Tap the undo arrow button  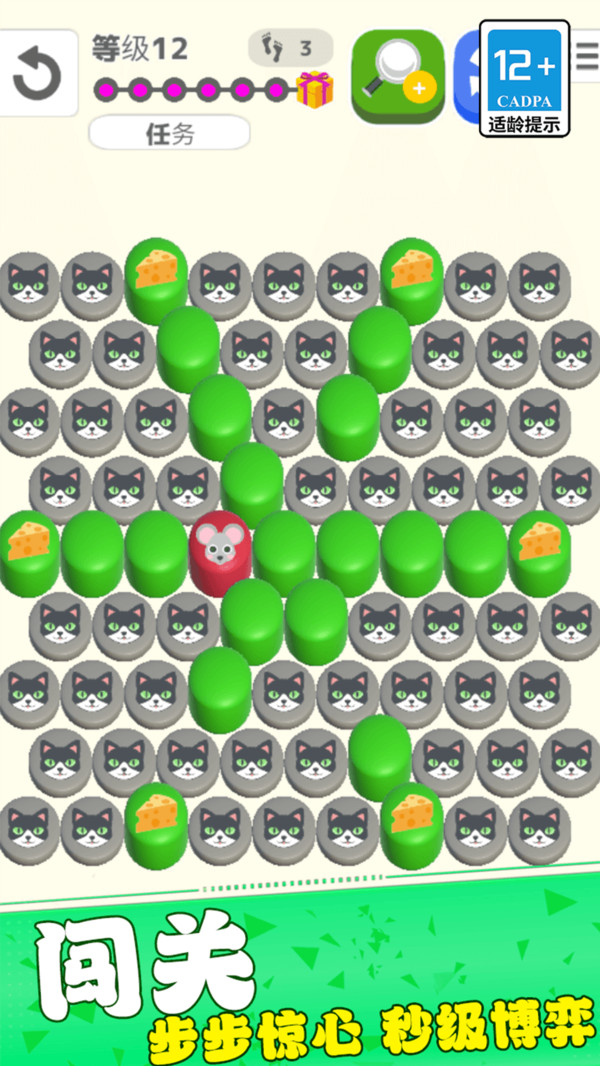click(x=38, y=72)
